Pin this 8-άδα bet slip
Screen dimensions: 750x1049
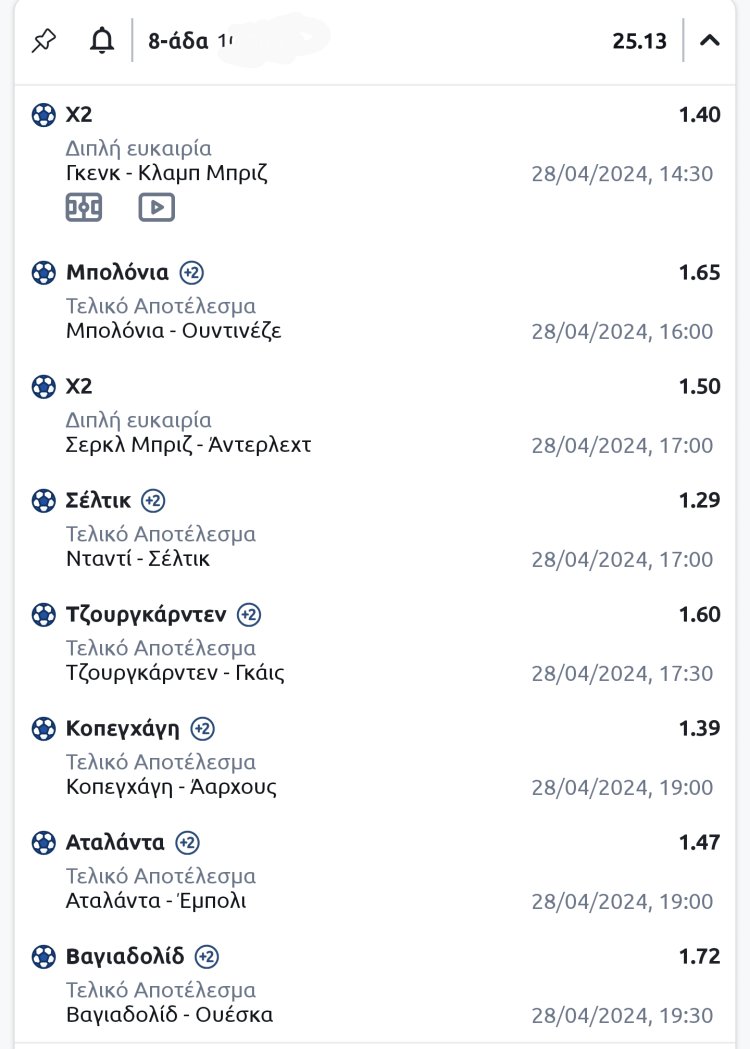tap(44, 41)
